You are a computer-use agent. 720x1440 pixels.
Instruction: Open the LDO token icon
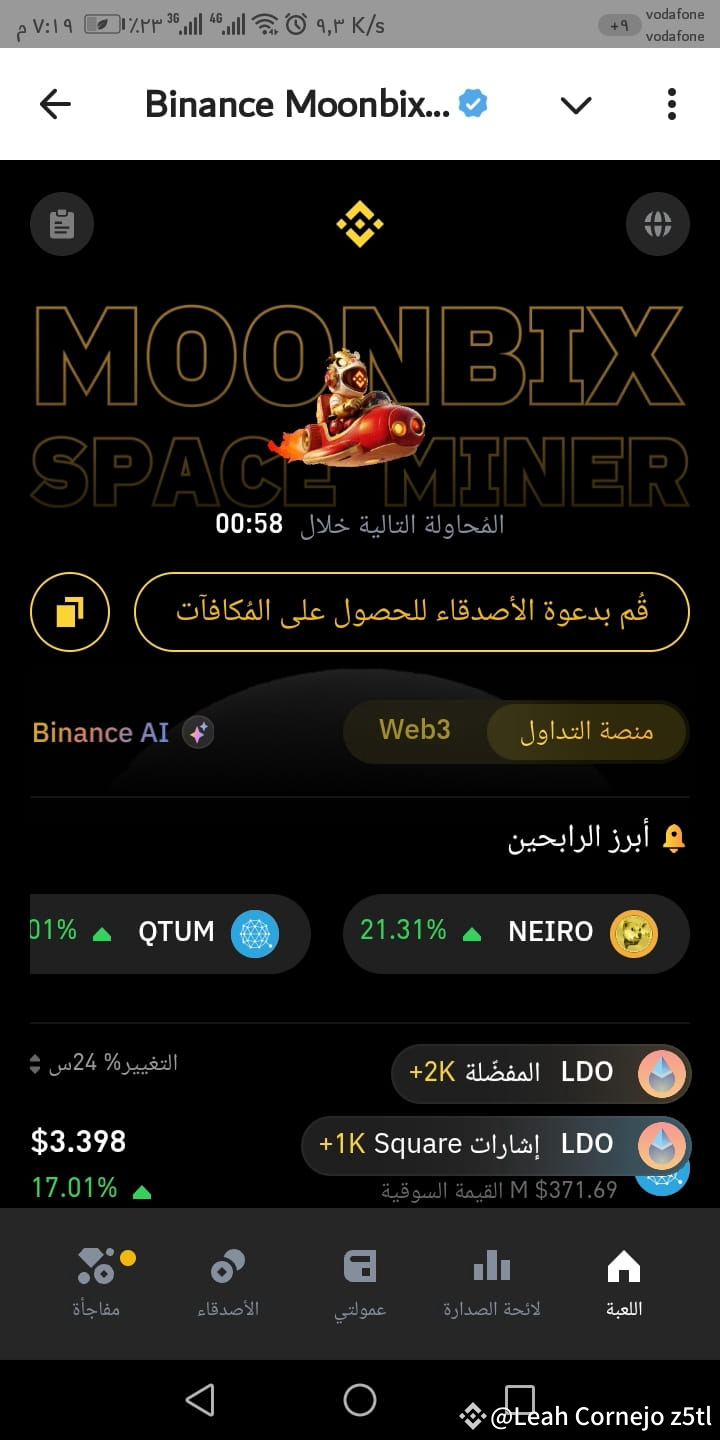662,1072
